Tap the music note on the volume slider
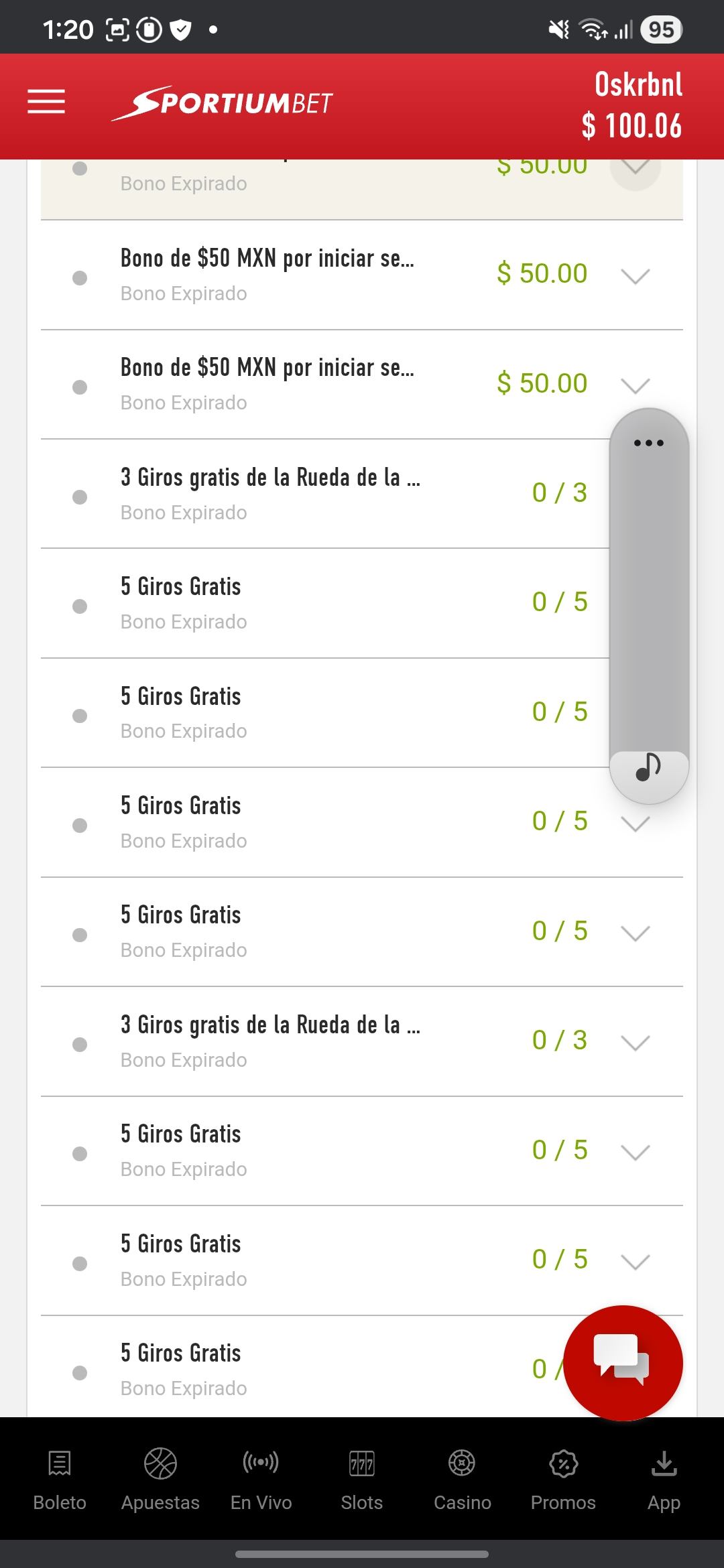This screenshot has width=724, height=1568. [x=648, y=767]
